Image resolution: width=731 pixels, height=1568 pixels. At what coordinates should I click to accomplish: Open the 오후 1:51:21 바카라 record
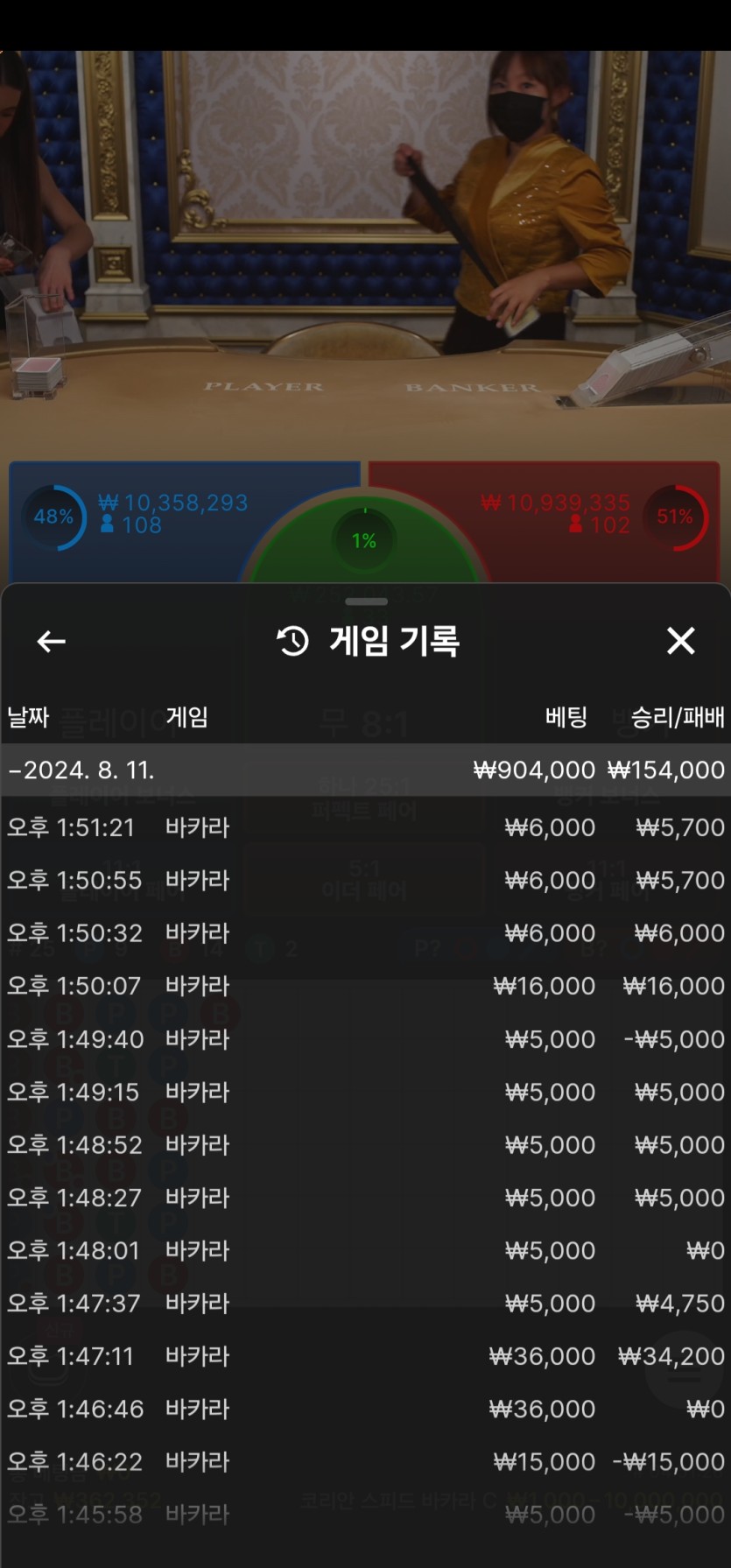366,827
